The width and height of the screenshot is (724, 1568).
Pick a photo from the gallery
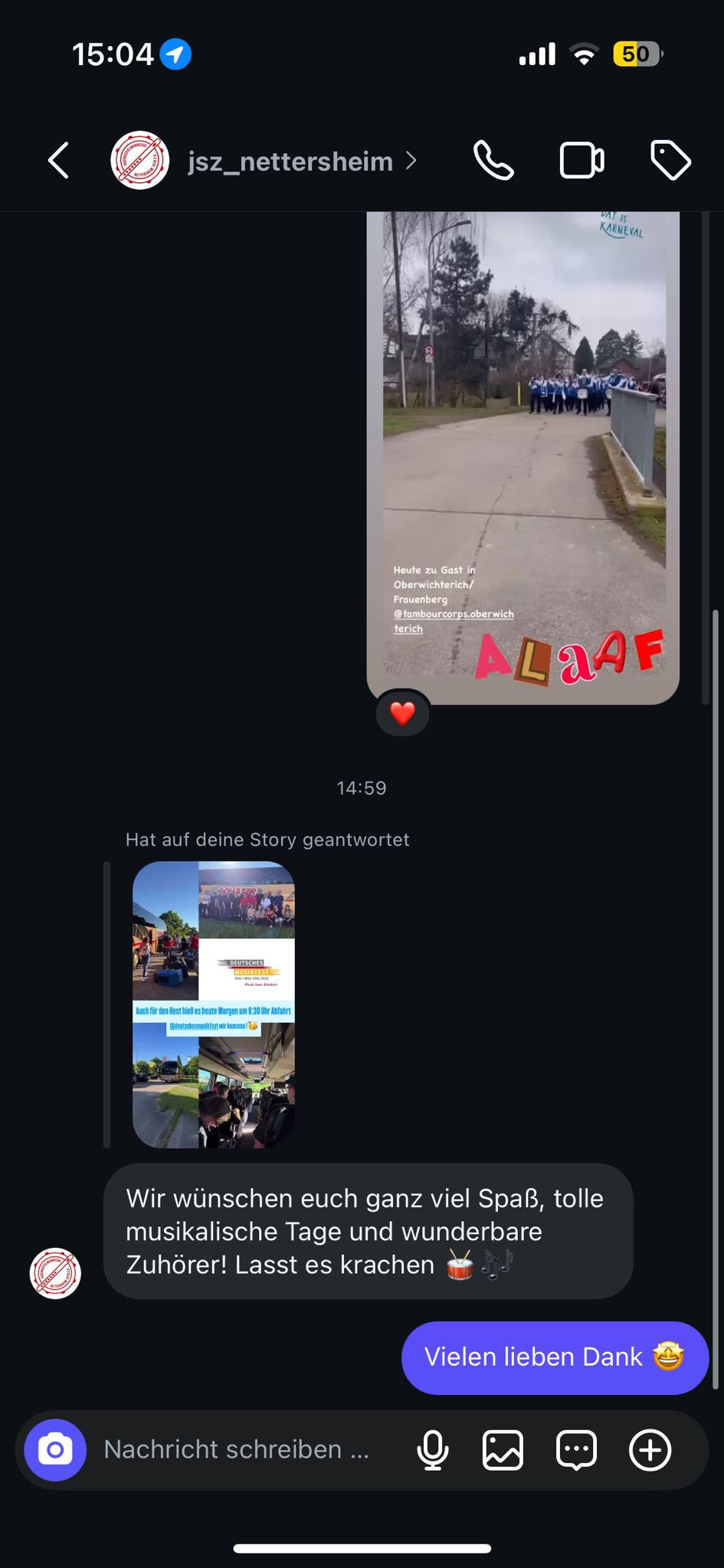point(503,1450)
